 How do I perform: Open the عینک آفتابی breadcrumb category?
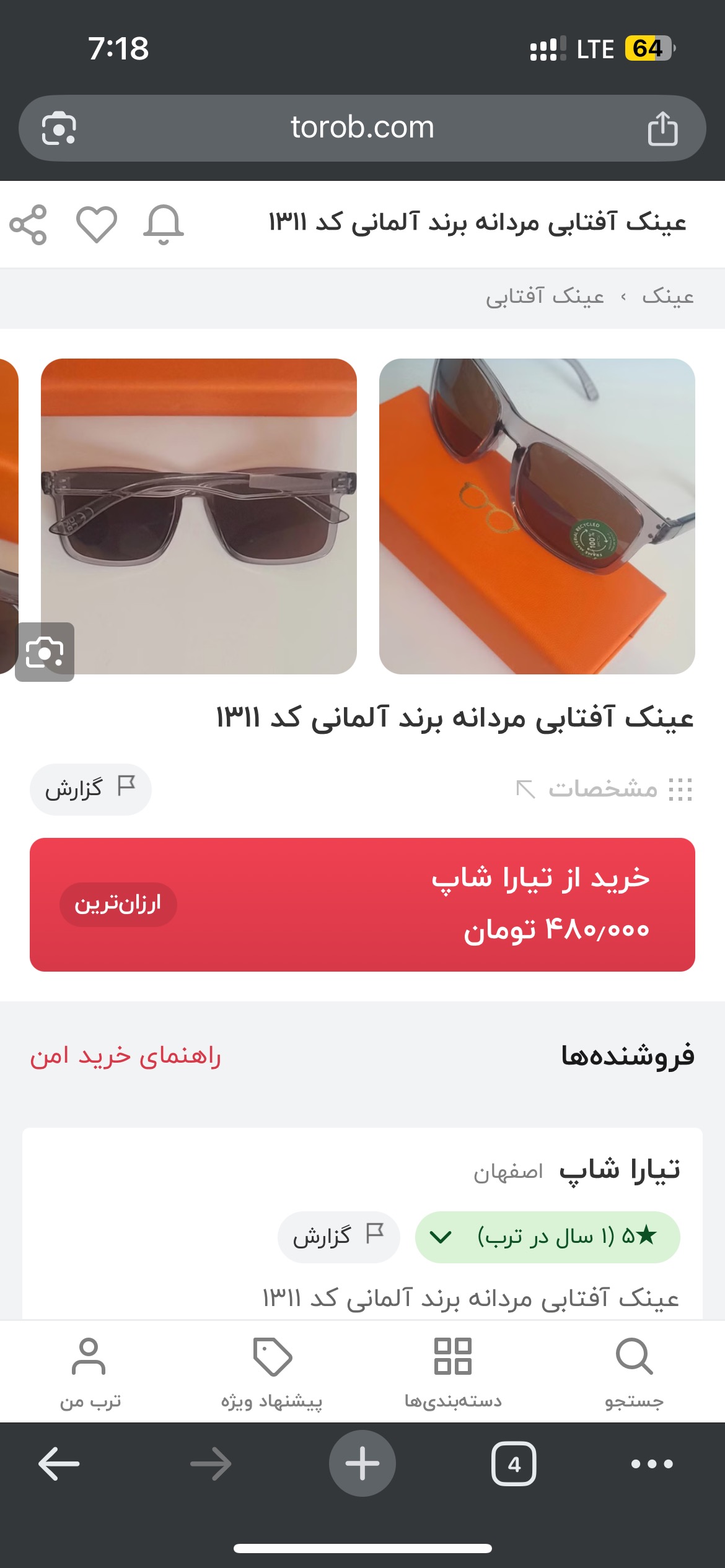click(x=545, y=297)
